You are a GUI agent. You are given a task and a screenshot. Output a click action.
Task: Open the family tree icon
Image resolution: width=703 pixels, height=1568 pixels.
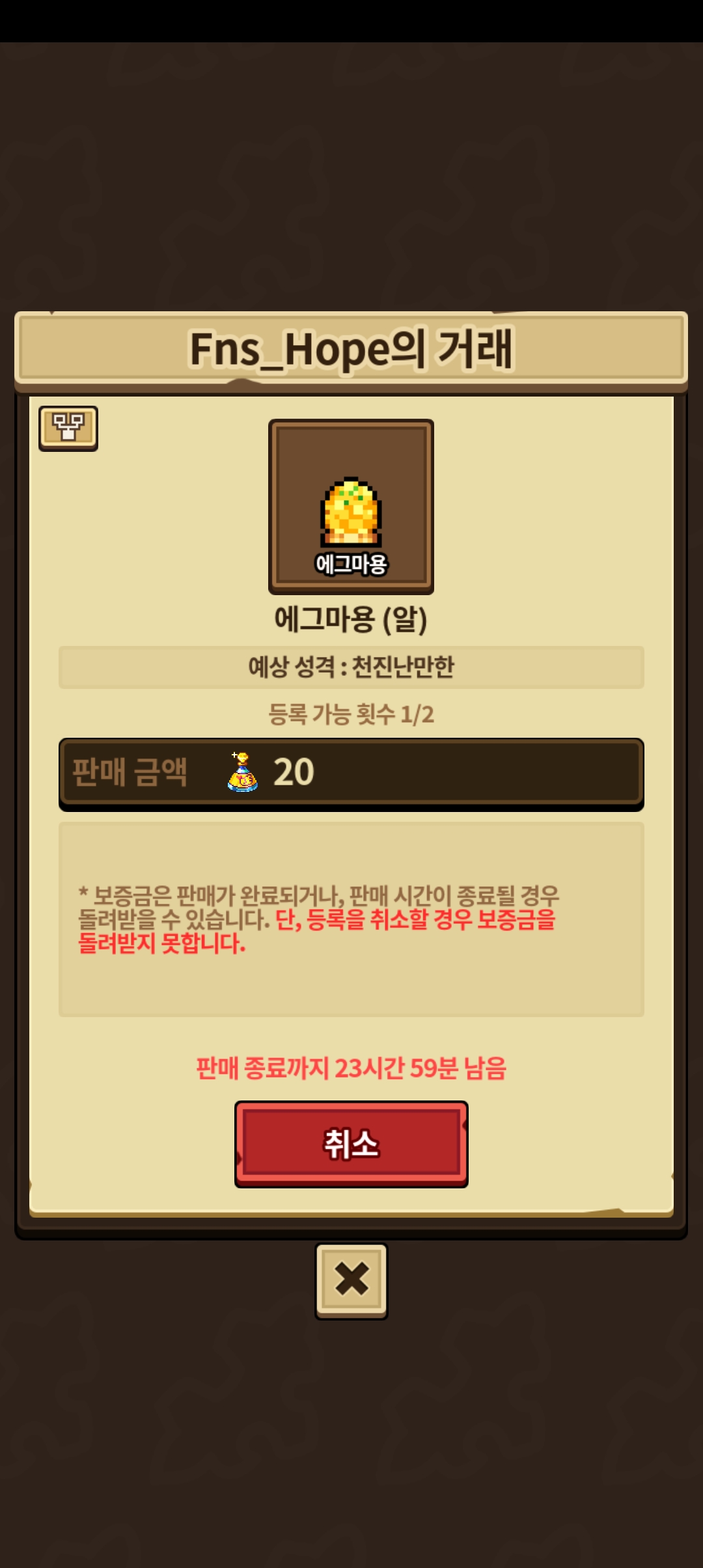[x=68, y=428]
